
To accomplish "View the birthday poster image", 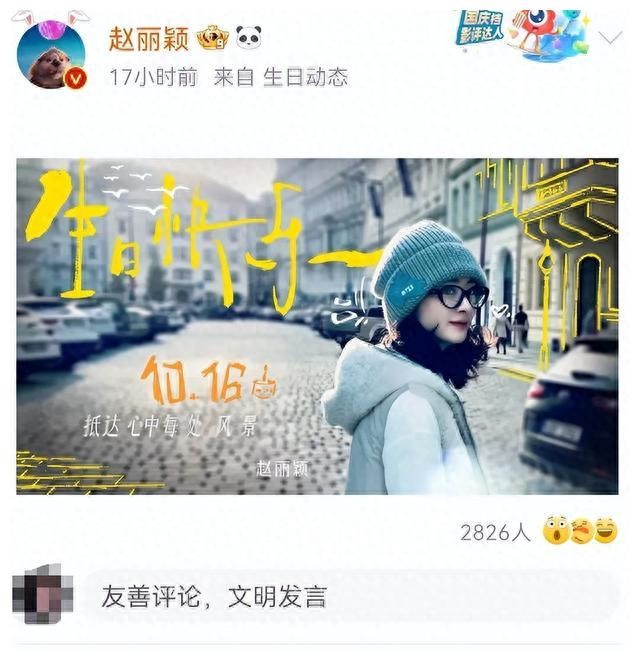I will point(317,326).
